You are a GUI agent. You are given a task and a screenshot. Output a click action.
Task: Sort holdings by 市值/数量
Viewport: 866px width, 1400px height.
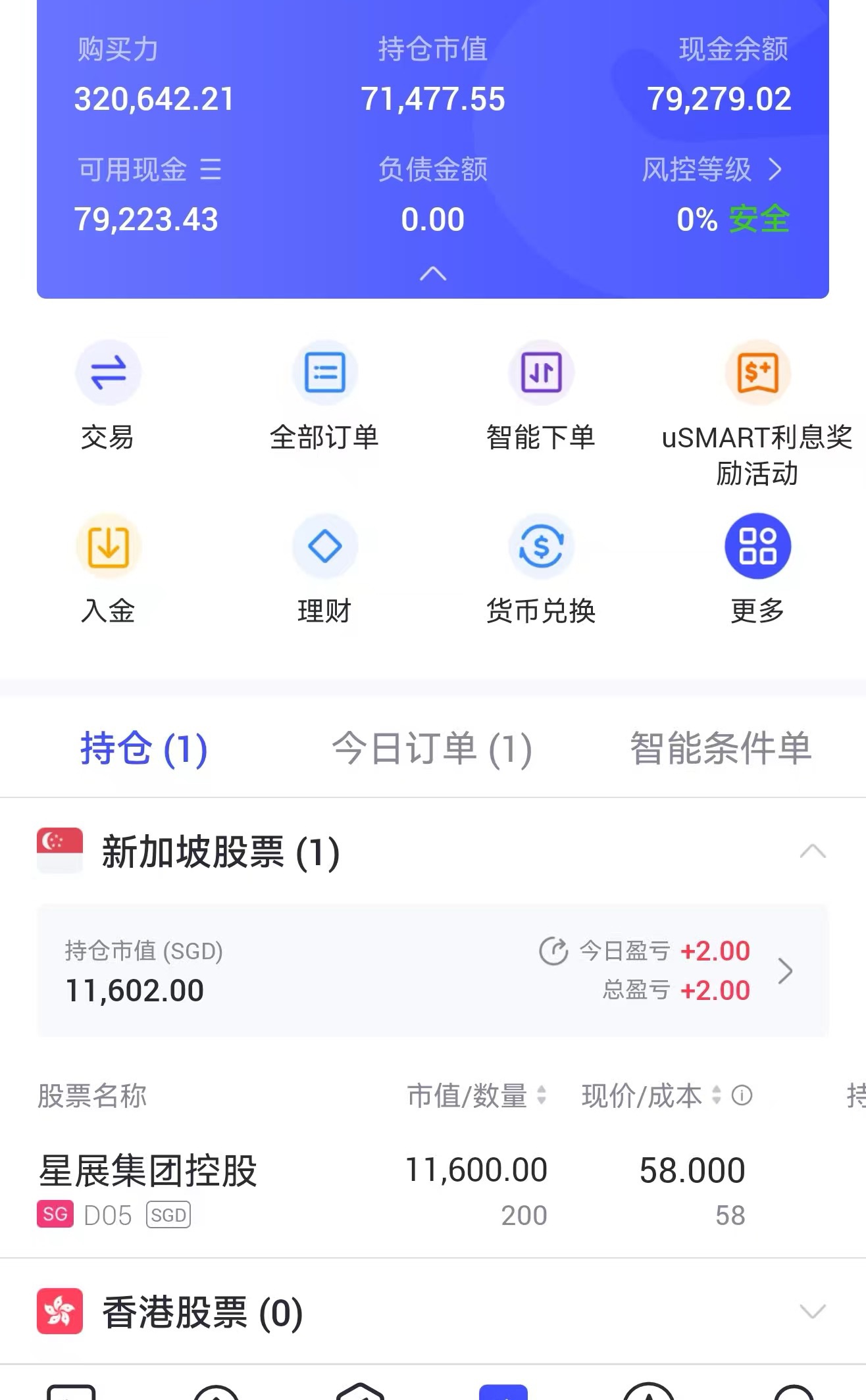pos(477,1095)
